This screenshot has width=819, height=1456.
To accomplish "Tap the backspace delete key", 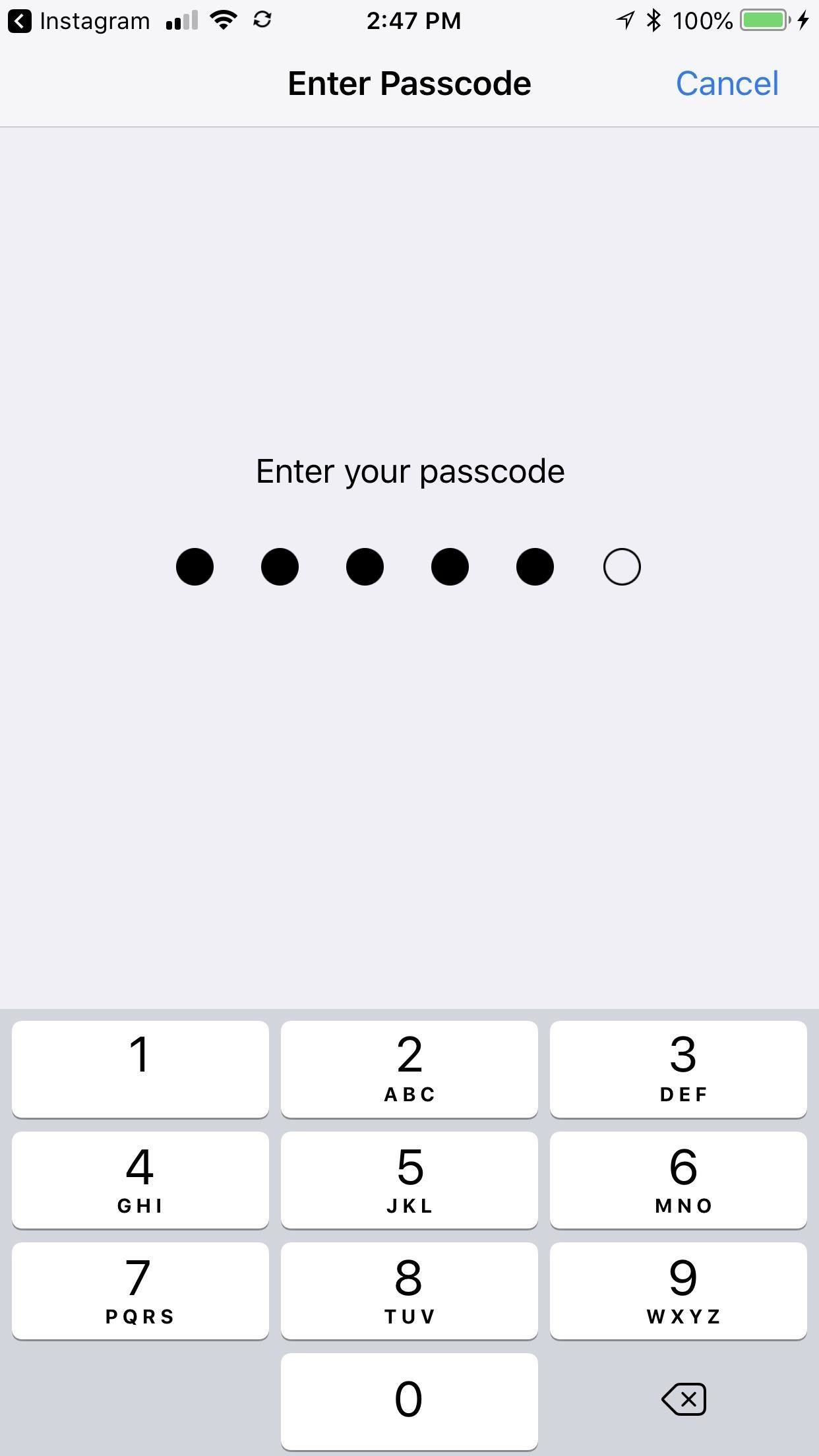I will pos(683,1399).
